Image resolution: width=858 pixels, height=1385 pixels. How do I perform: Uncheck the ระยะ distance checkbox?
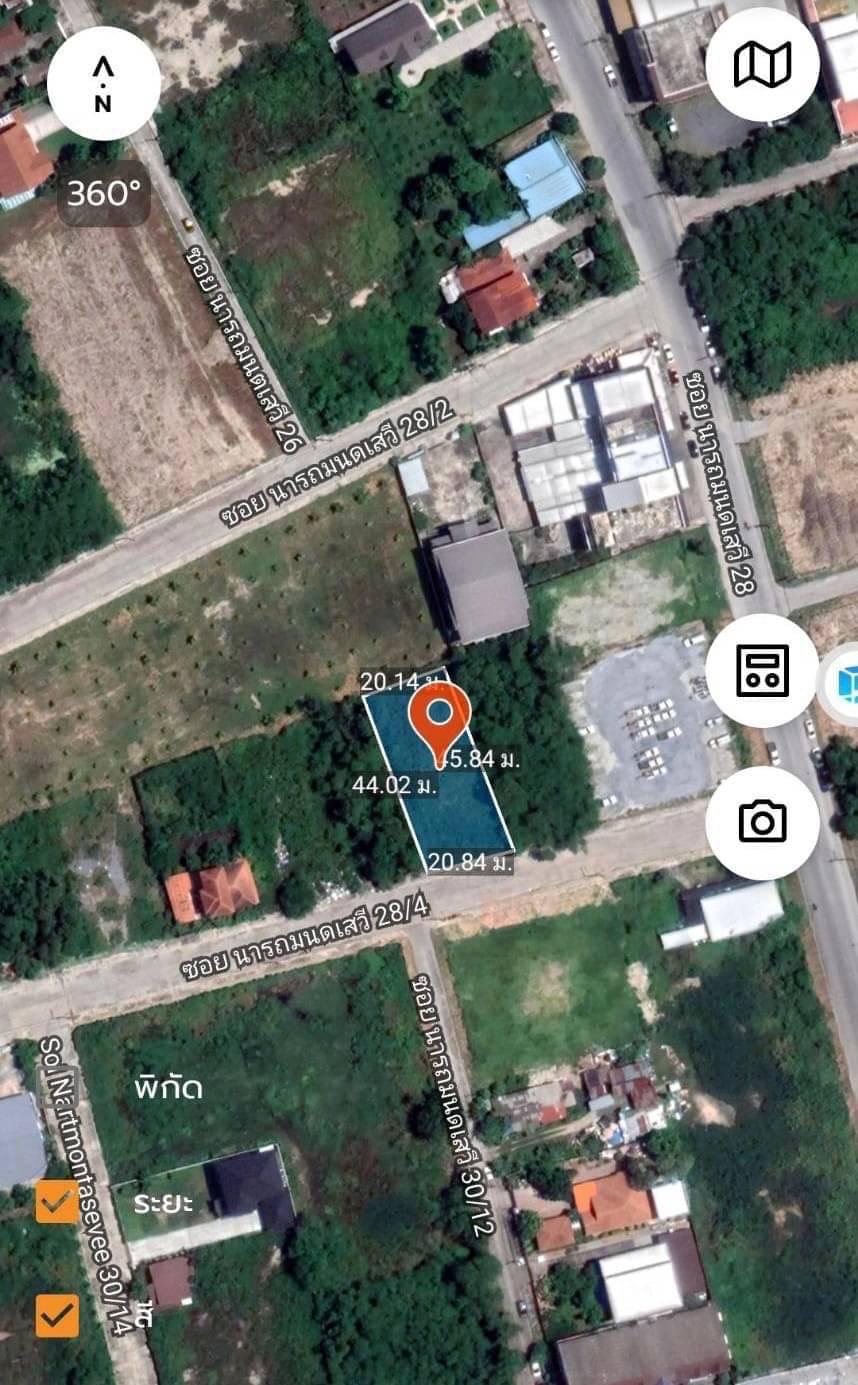(57, 1201)
